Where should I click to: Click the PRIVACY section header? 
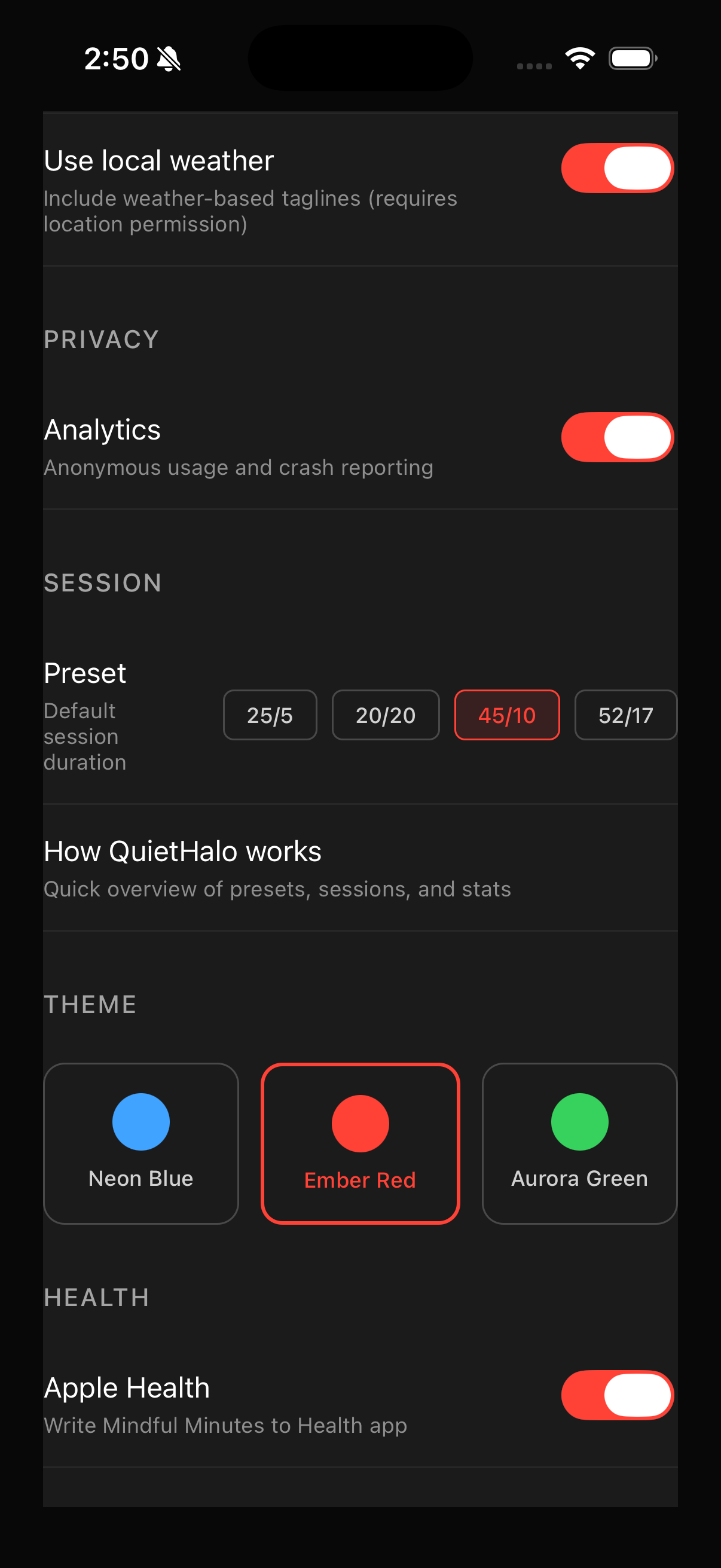[x=101, y=339]
